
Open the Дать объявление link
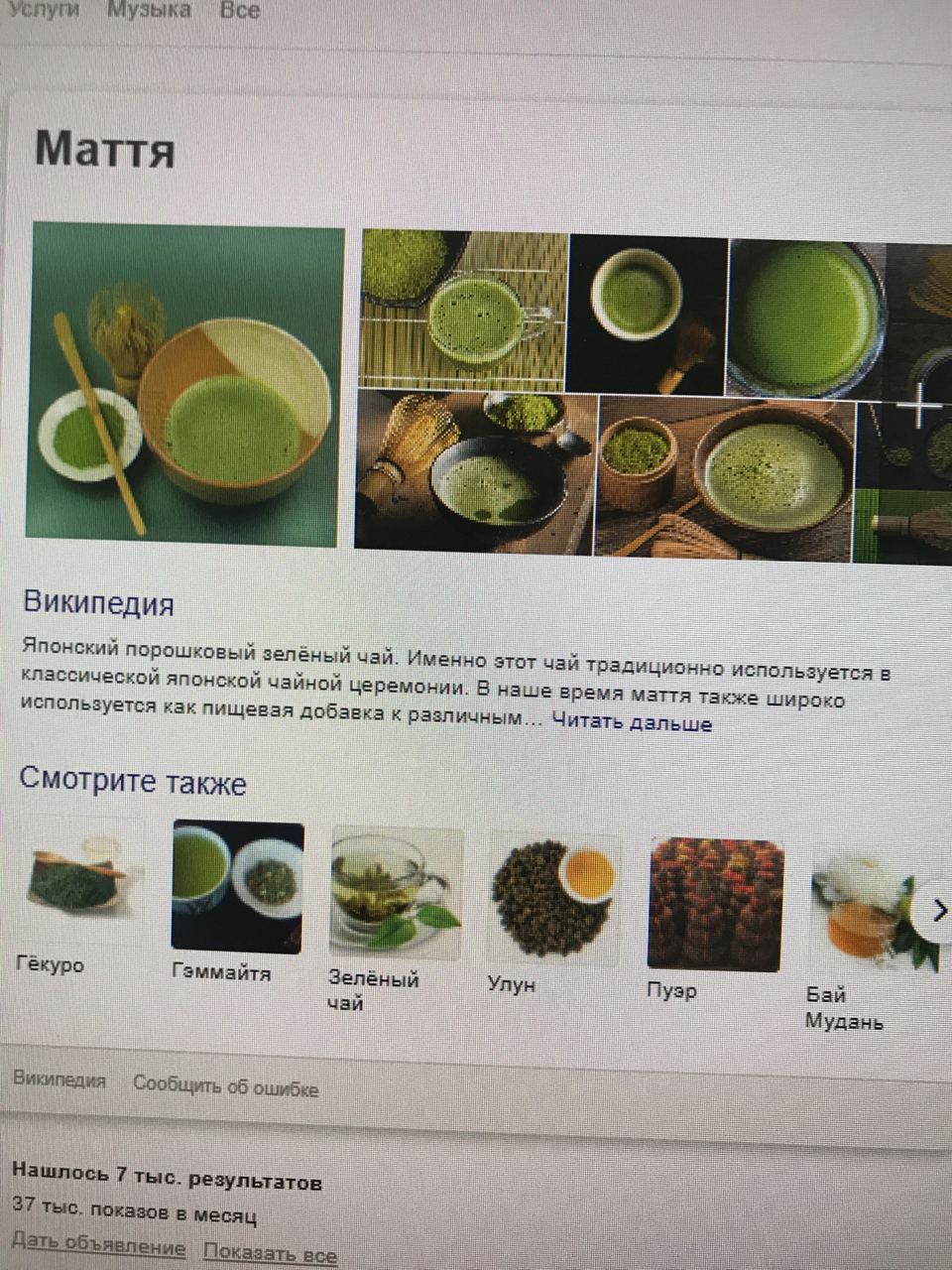tap(98, 1246)
